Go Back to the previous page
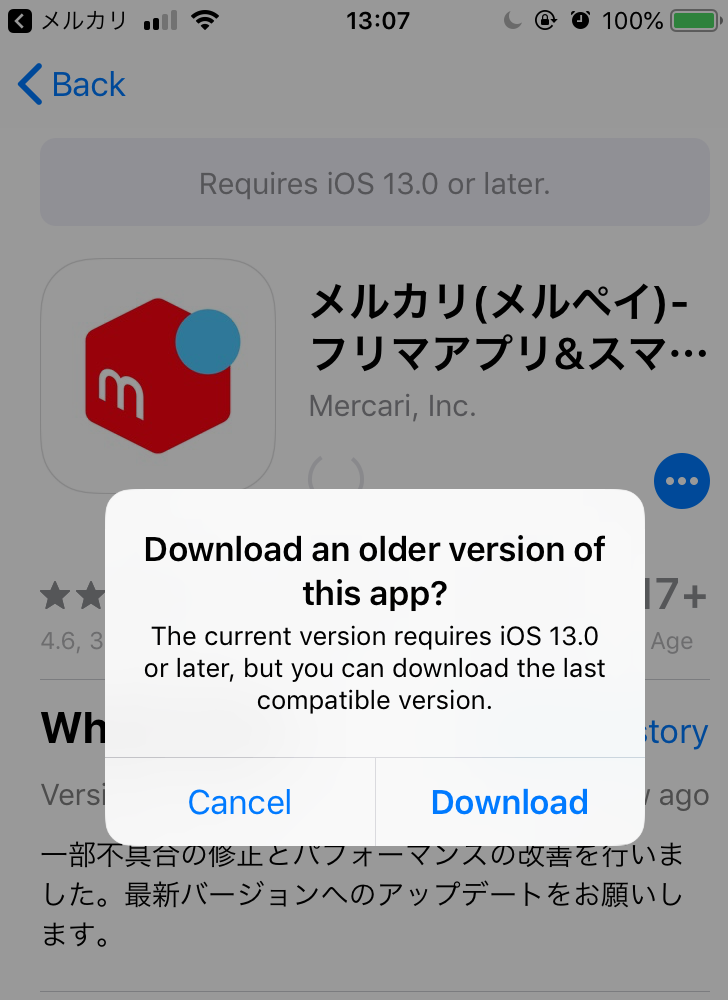Viewport: 728px width, 1000px height. pyautogui.click(x=72, y=85)
